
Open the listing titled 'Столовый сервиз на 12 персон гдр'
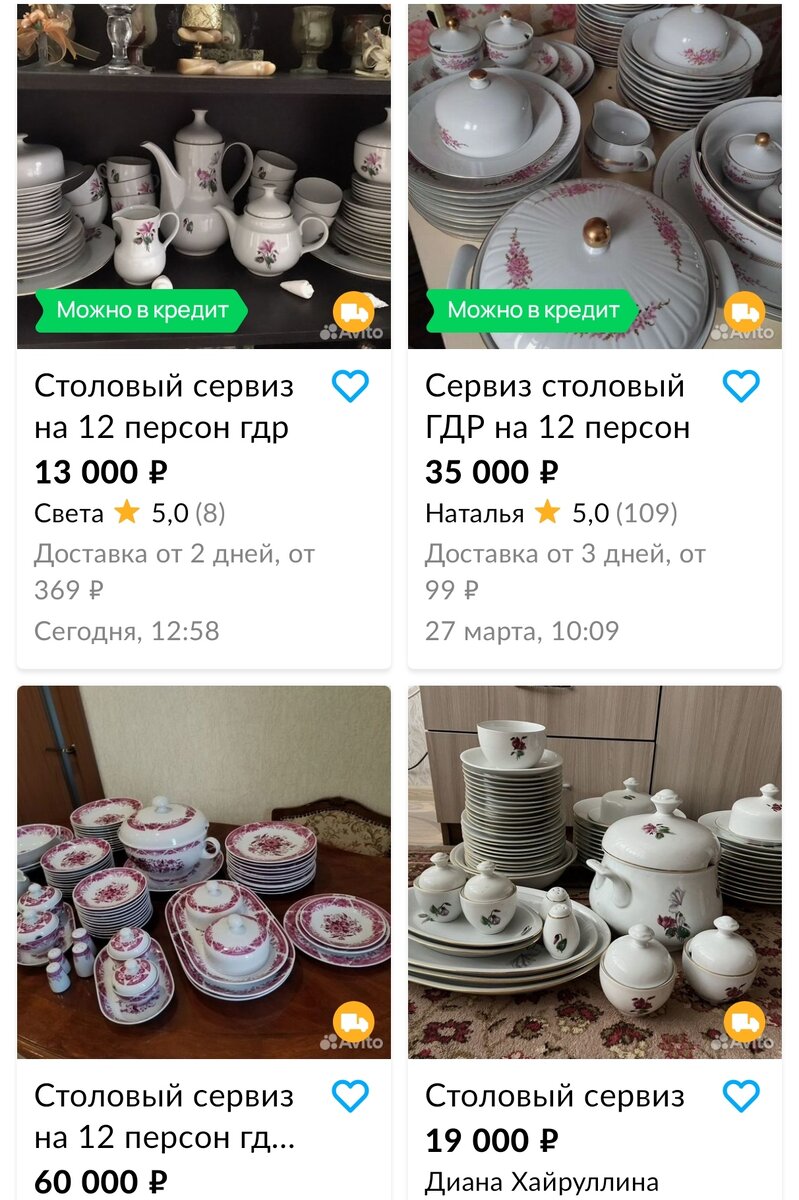tap(165, 406)
